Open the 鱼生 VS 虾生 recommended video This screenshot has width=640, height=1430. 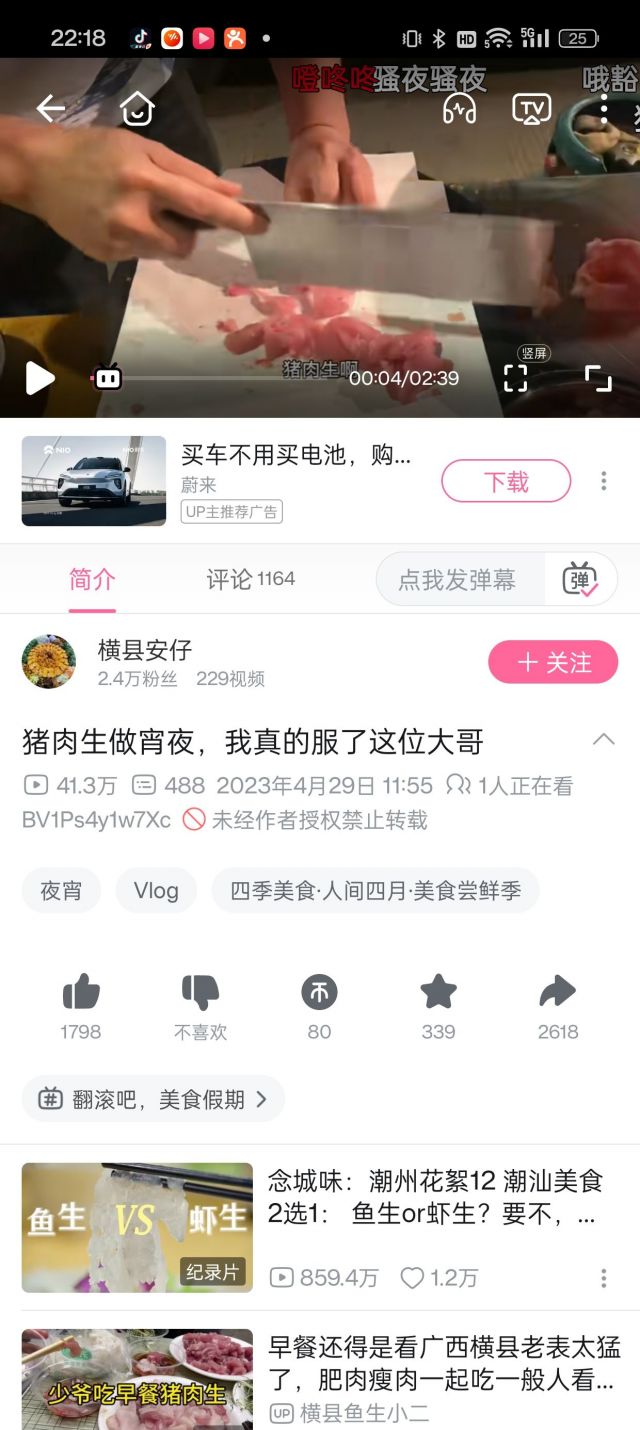137,1227
